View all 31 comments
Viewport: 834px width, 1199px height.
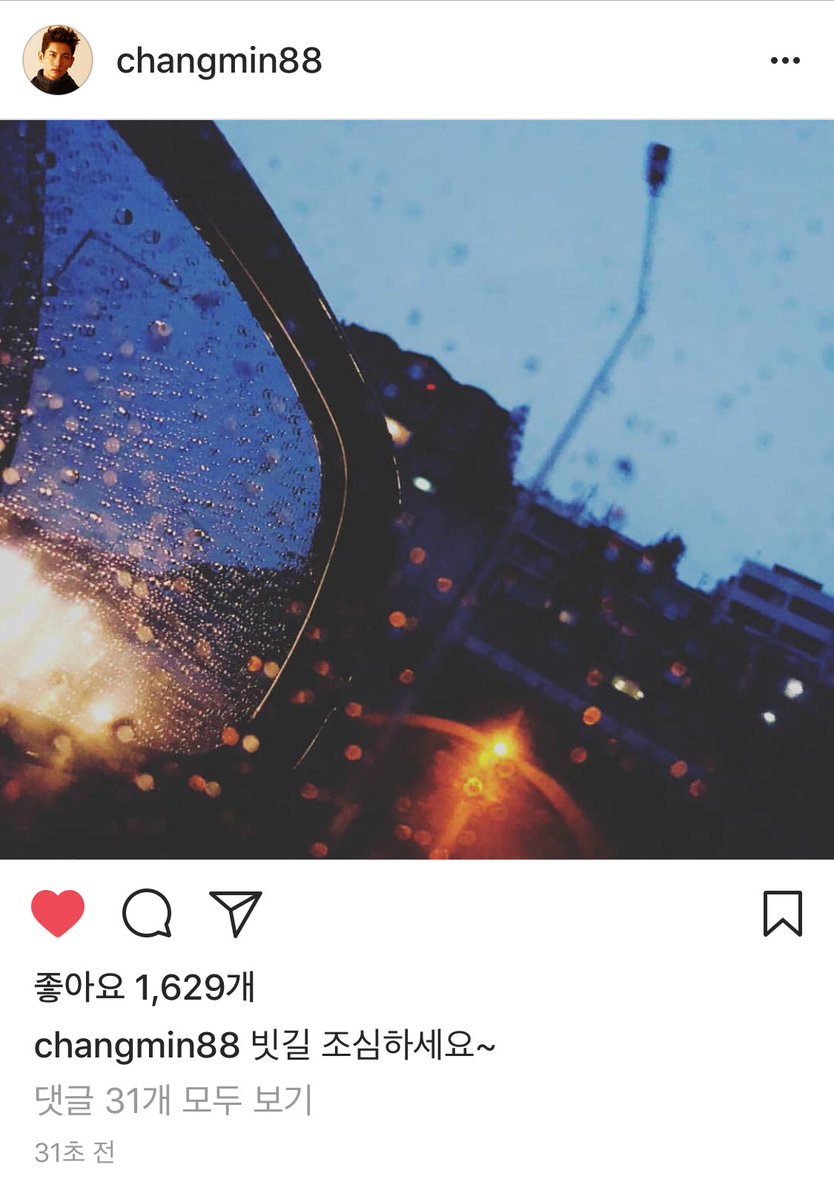pos(173,1101)
